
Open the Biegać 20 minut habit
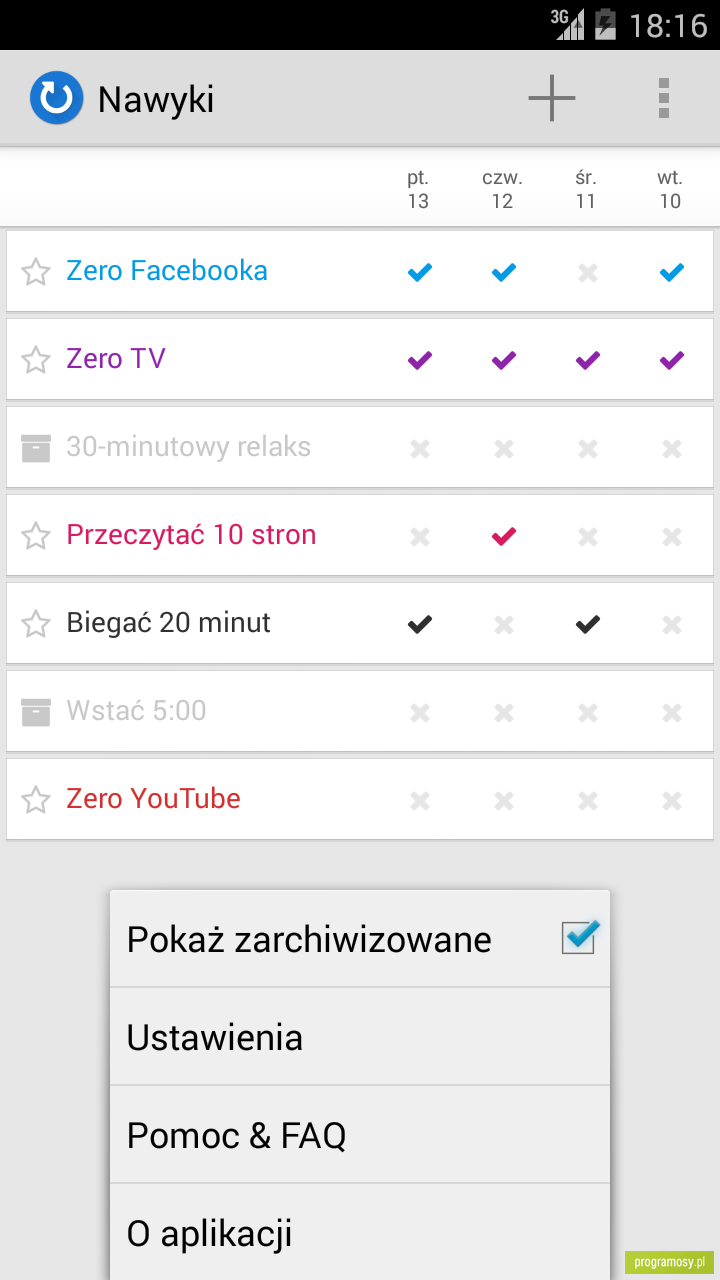point(169,623)
